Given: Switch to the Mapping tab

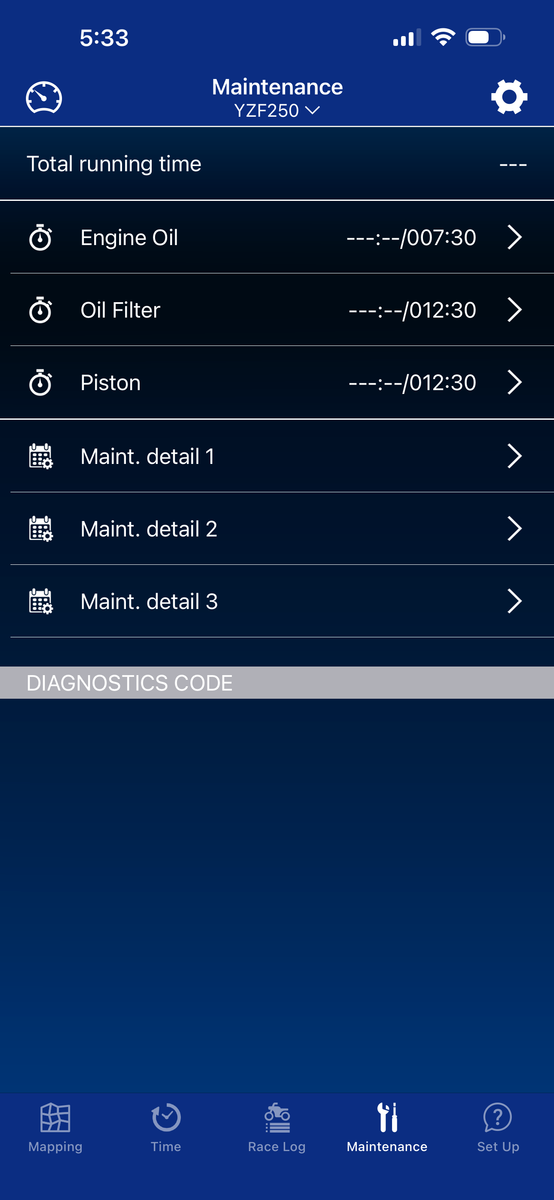Looking at the screenshot, I should coord(55,1128).
